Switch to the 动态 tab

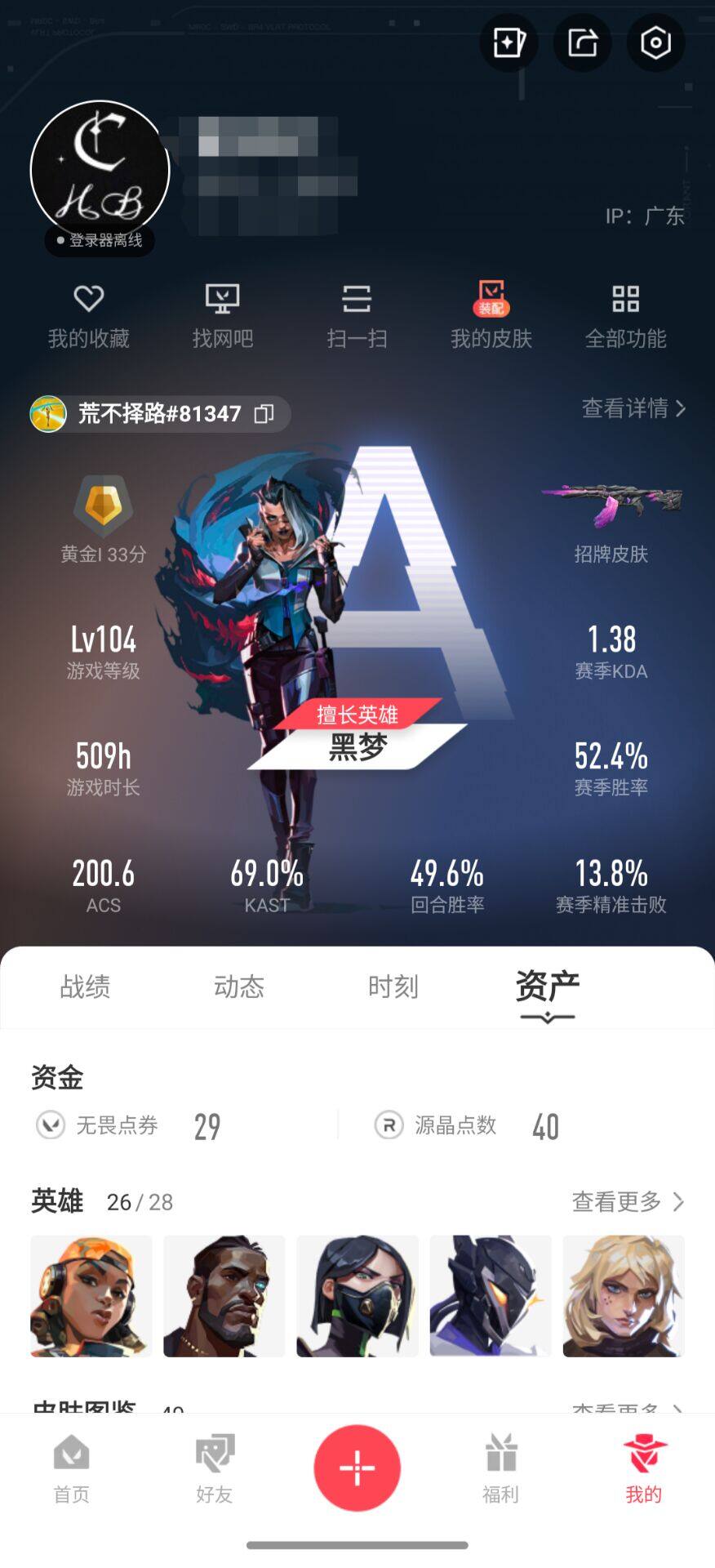[x=238, y=987]
